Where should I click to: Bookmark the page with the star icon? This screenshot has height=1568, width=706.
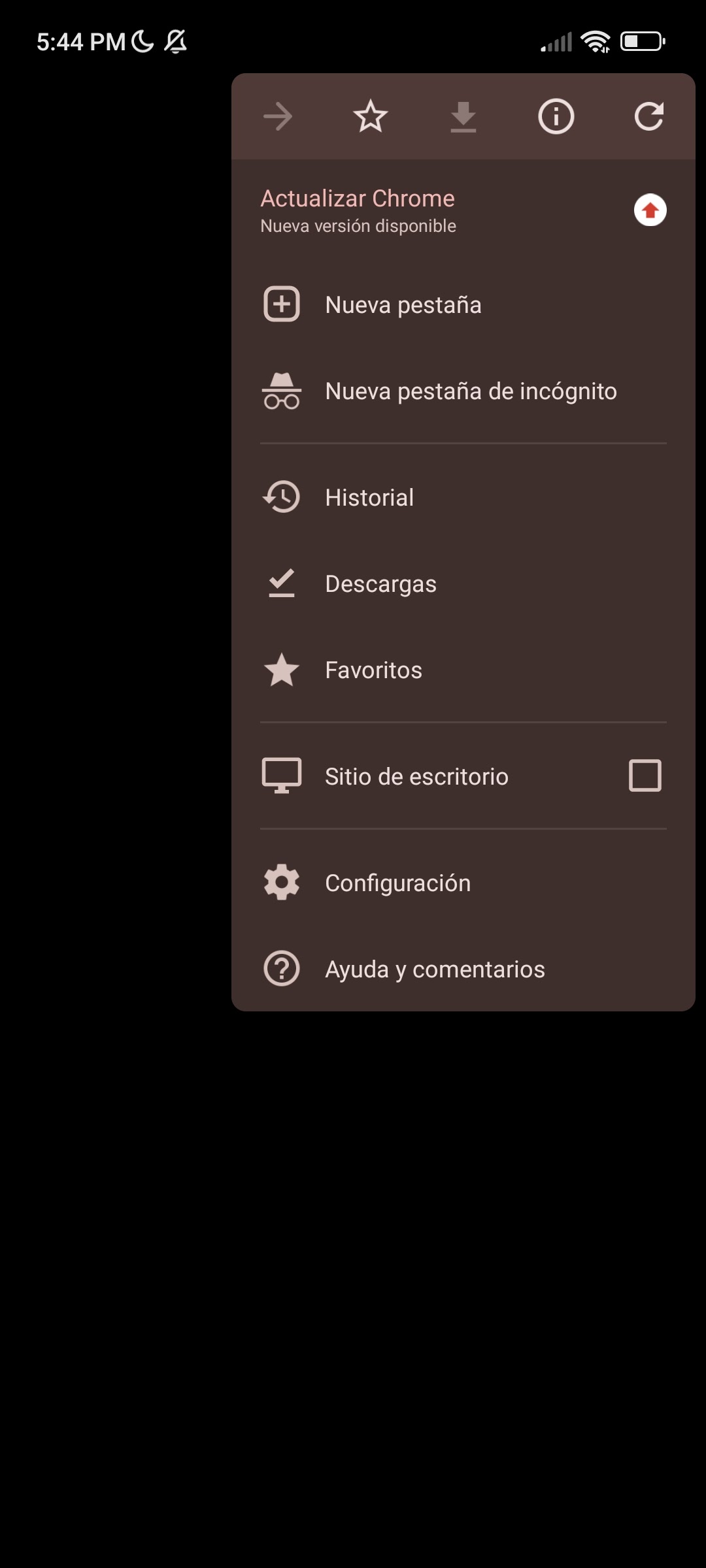tap(371, 116)
